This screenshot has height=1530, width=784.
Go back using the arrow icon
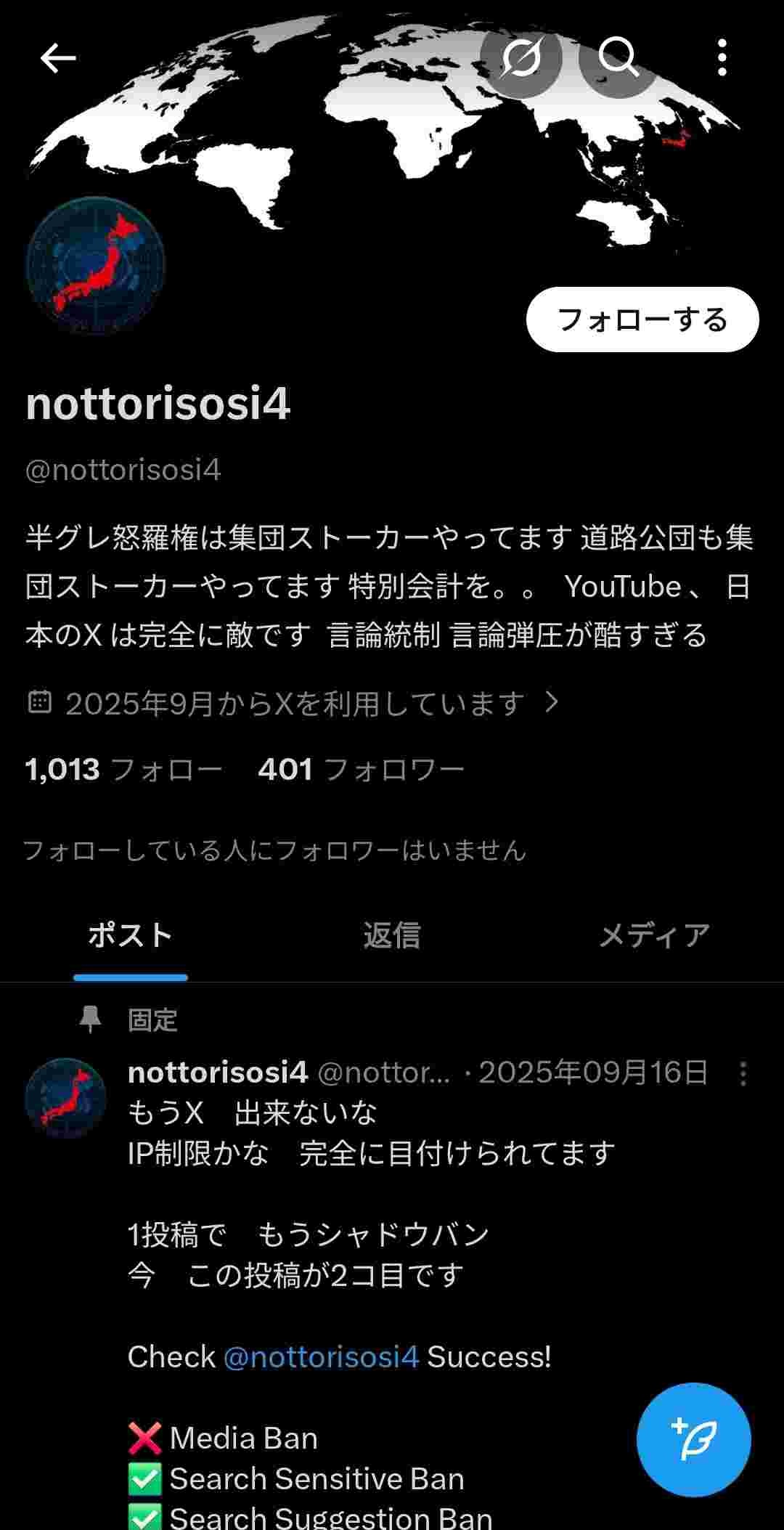(x=58, y=58)
